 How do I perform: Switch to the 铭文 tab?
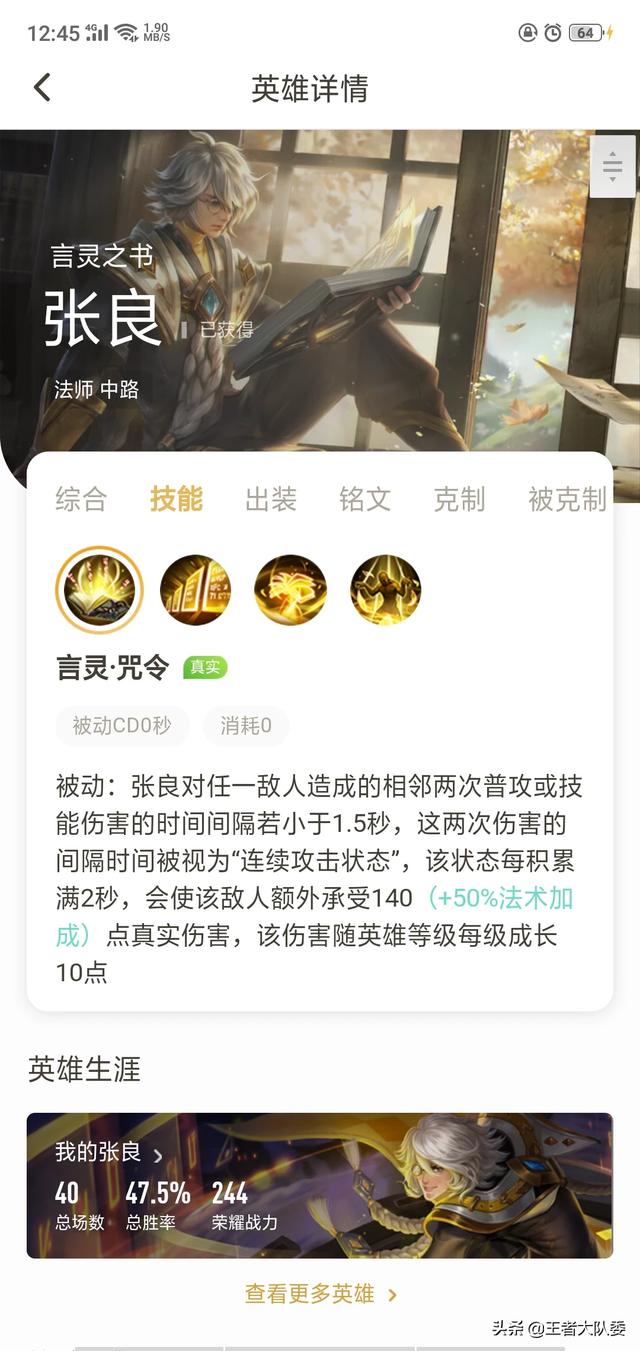click(365, 499)
